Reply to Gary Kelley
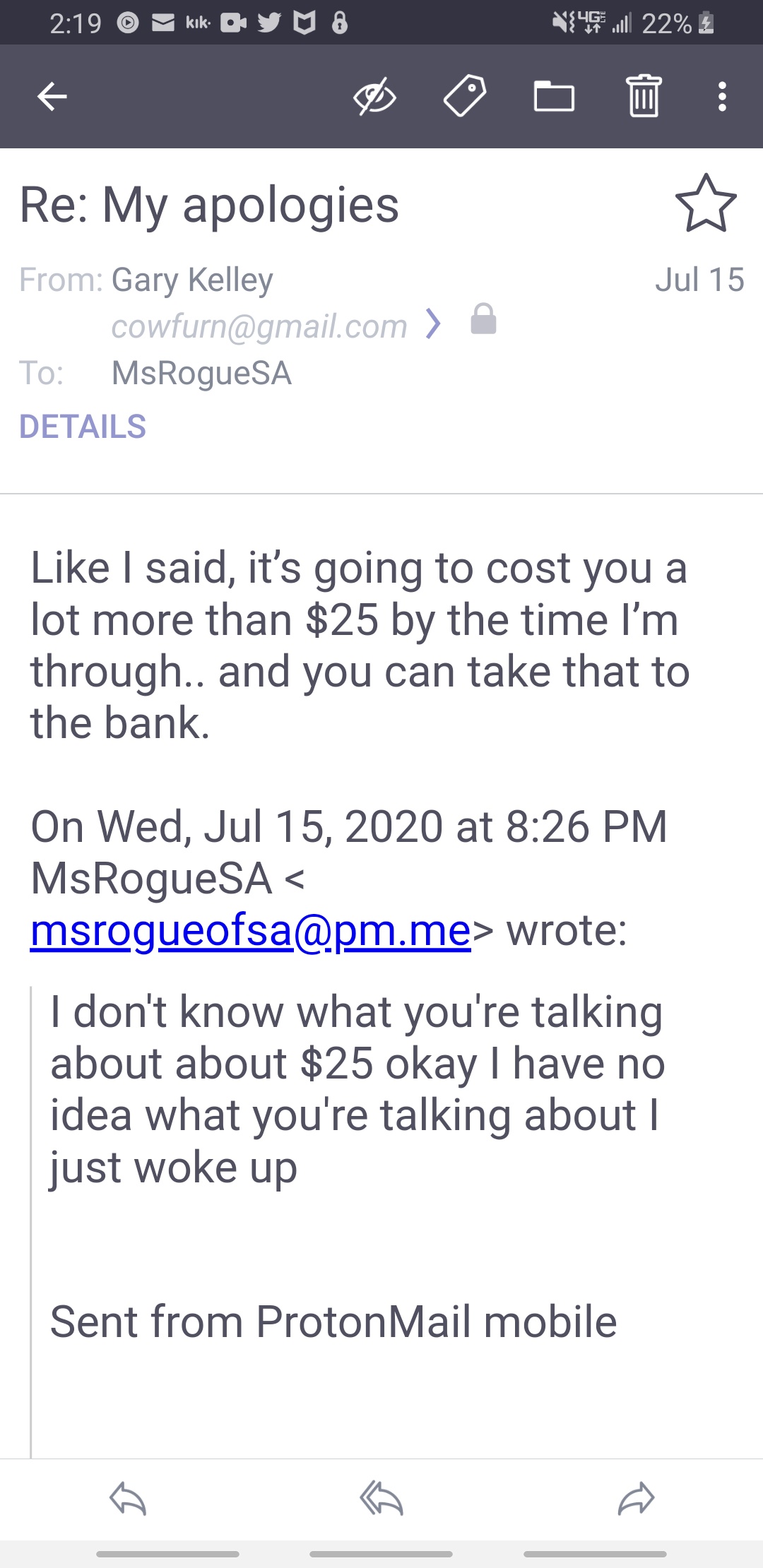763x1568 pixels. point(128,1499)
